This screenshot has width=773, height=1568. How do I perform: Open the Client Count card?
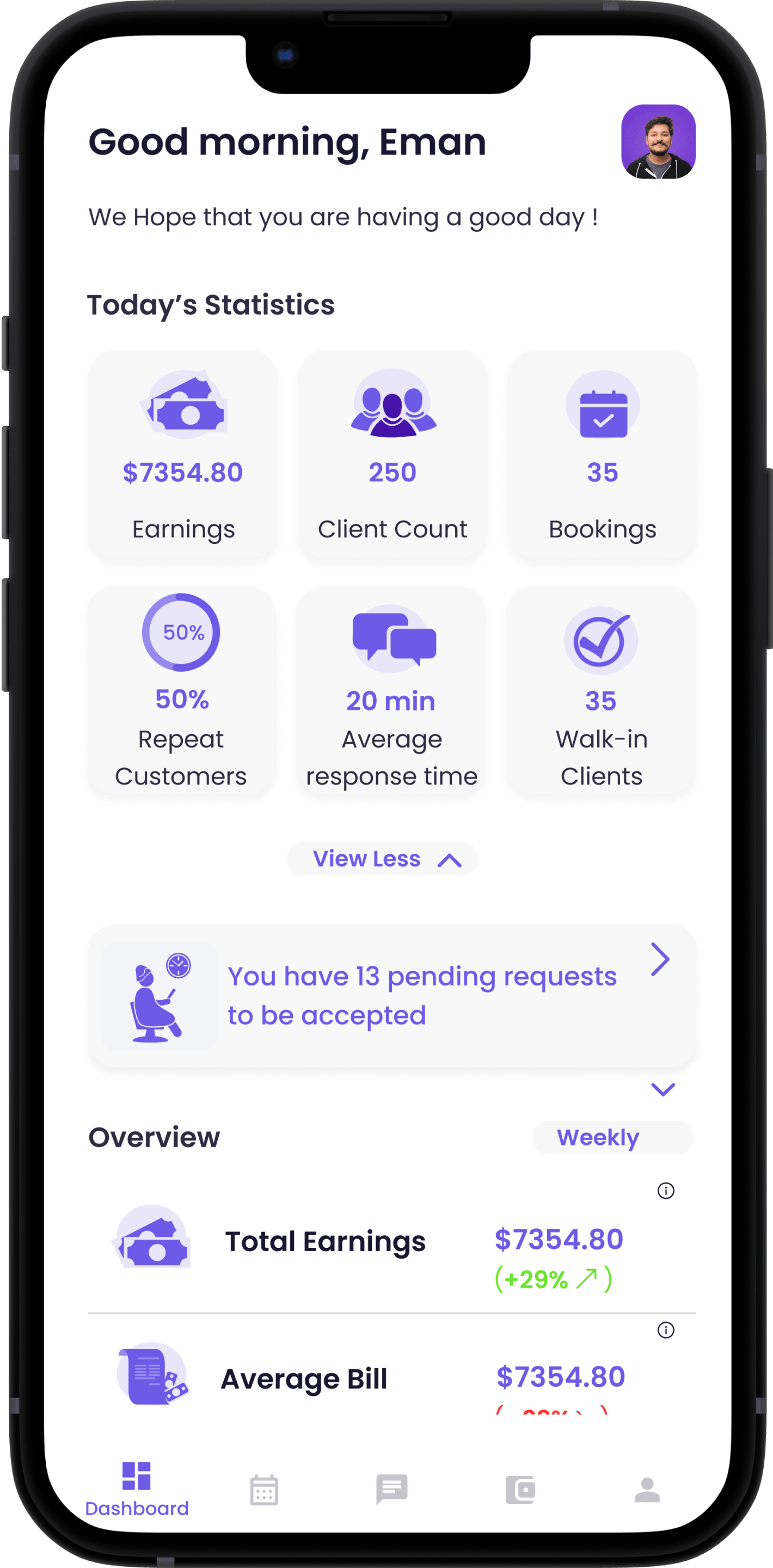tap(392, 455)
